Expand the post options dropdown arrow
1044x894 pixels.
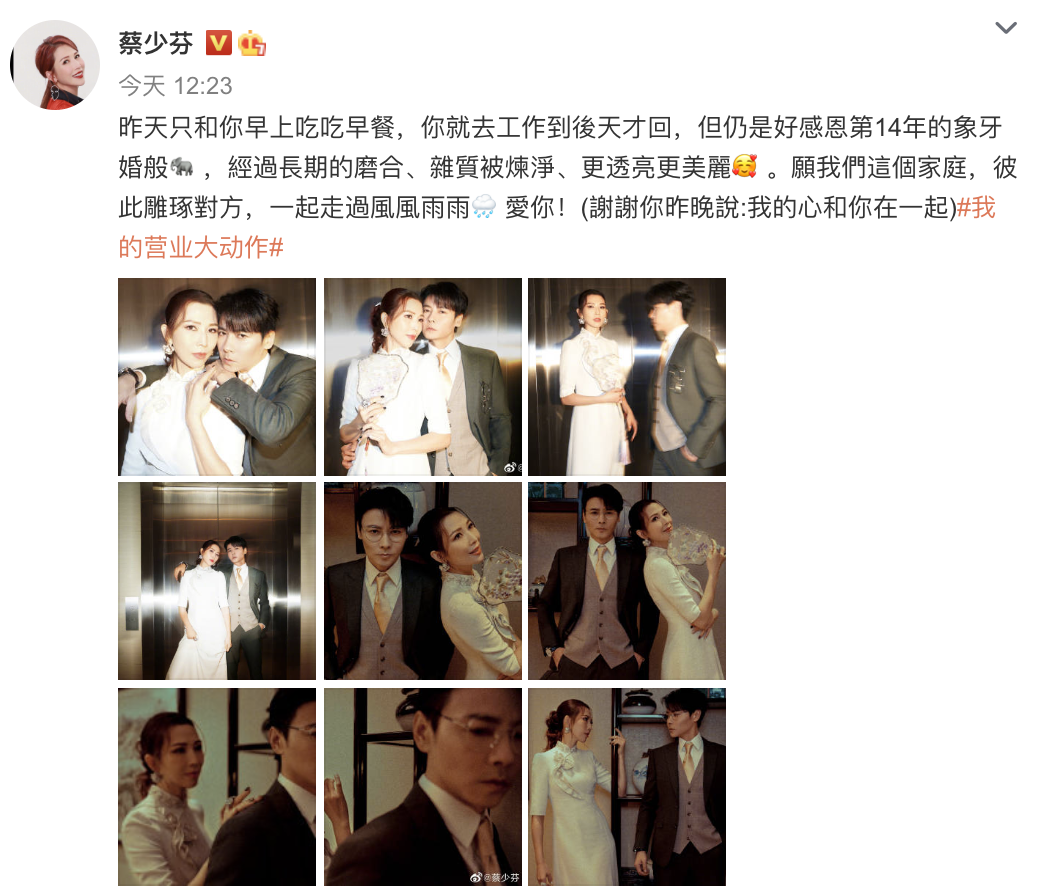(1005, 28)
